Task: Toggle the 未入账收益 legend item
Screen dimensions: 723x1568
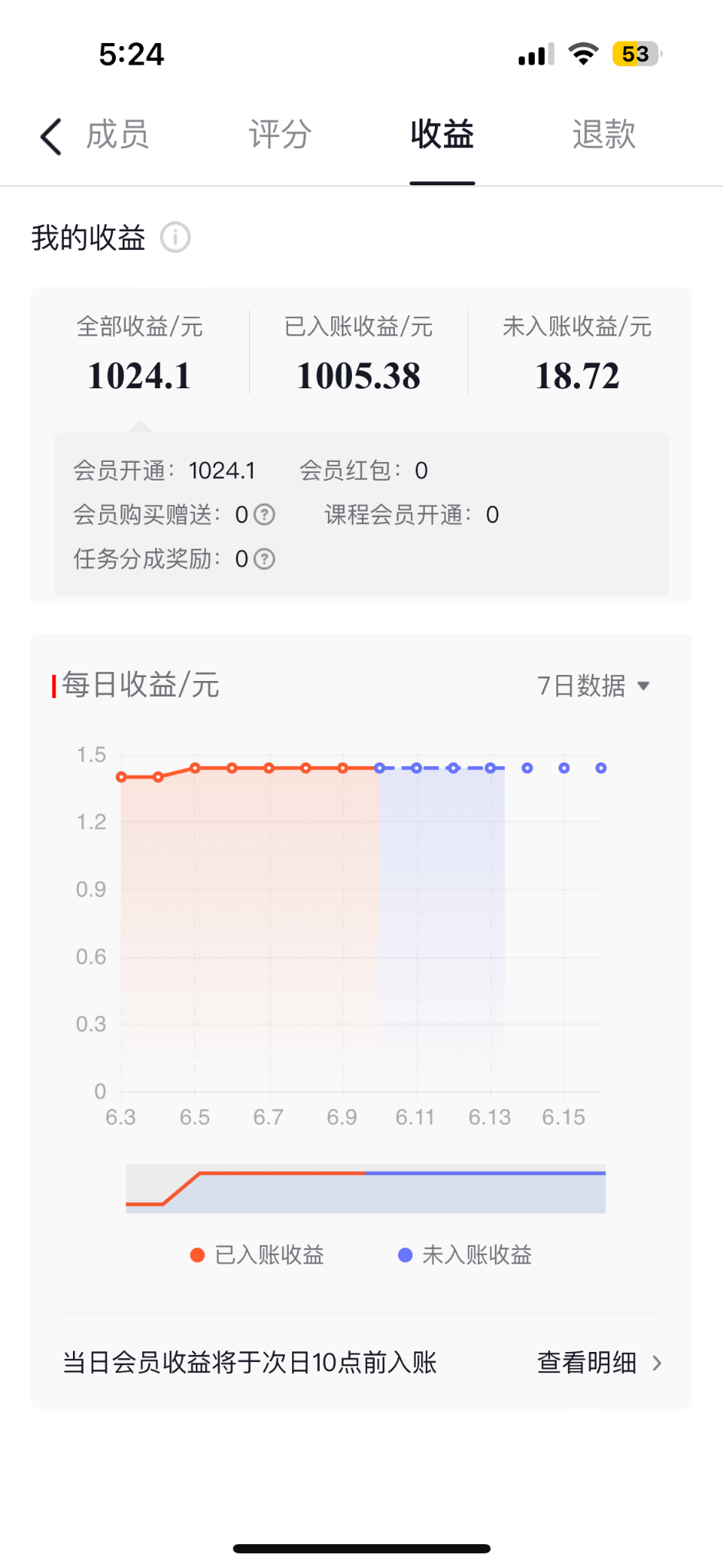Action: coord(465,1254)
